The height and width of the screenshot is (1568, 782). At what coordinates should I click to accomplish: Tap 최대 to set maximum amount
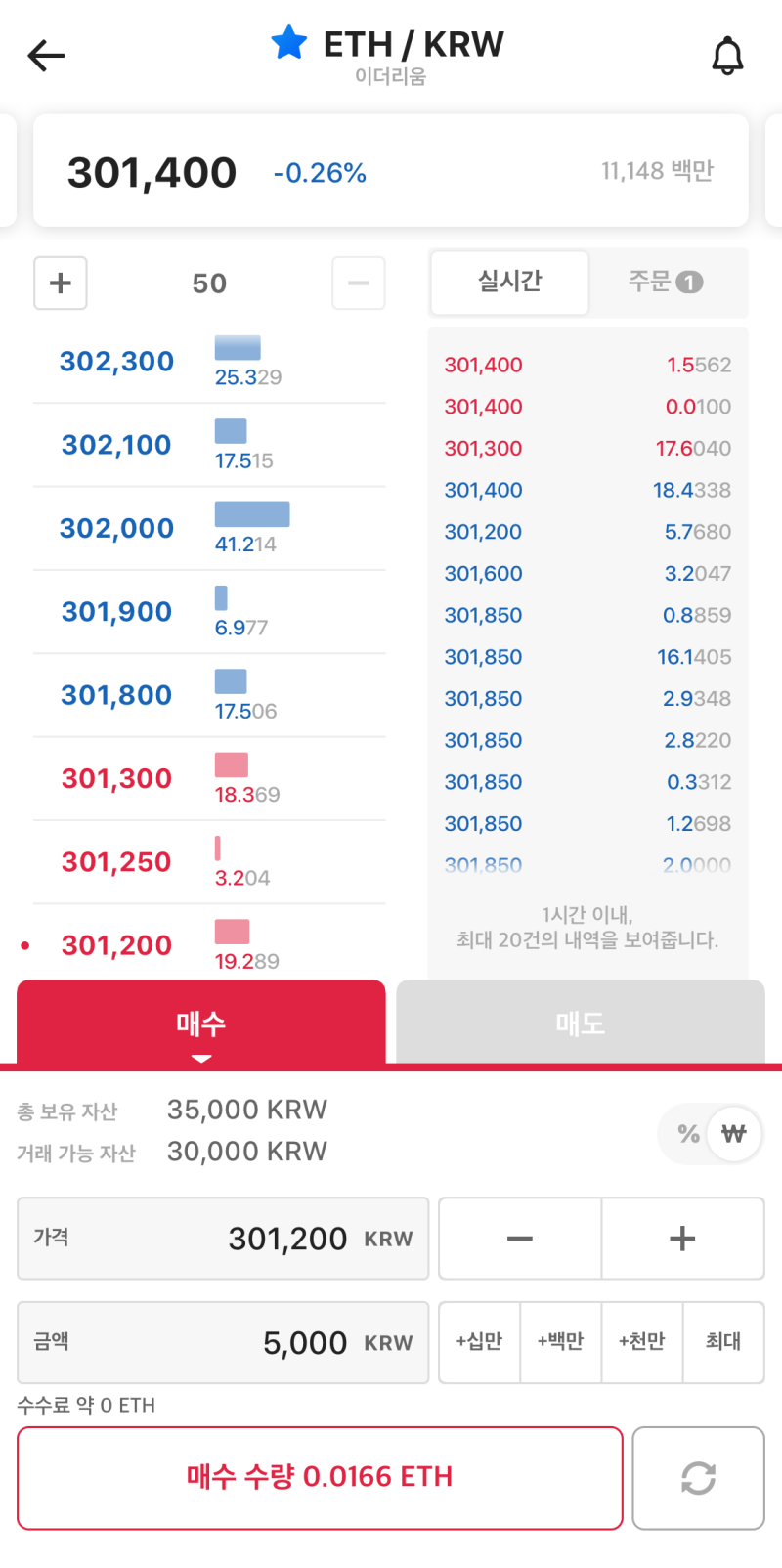click(x=723, y=1342)
